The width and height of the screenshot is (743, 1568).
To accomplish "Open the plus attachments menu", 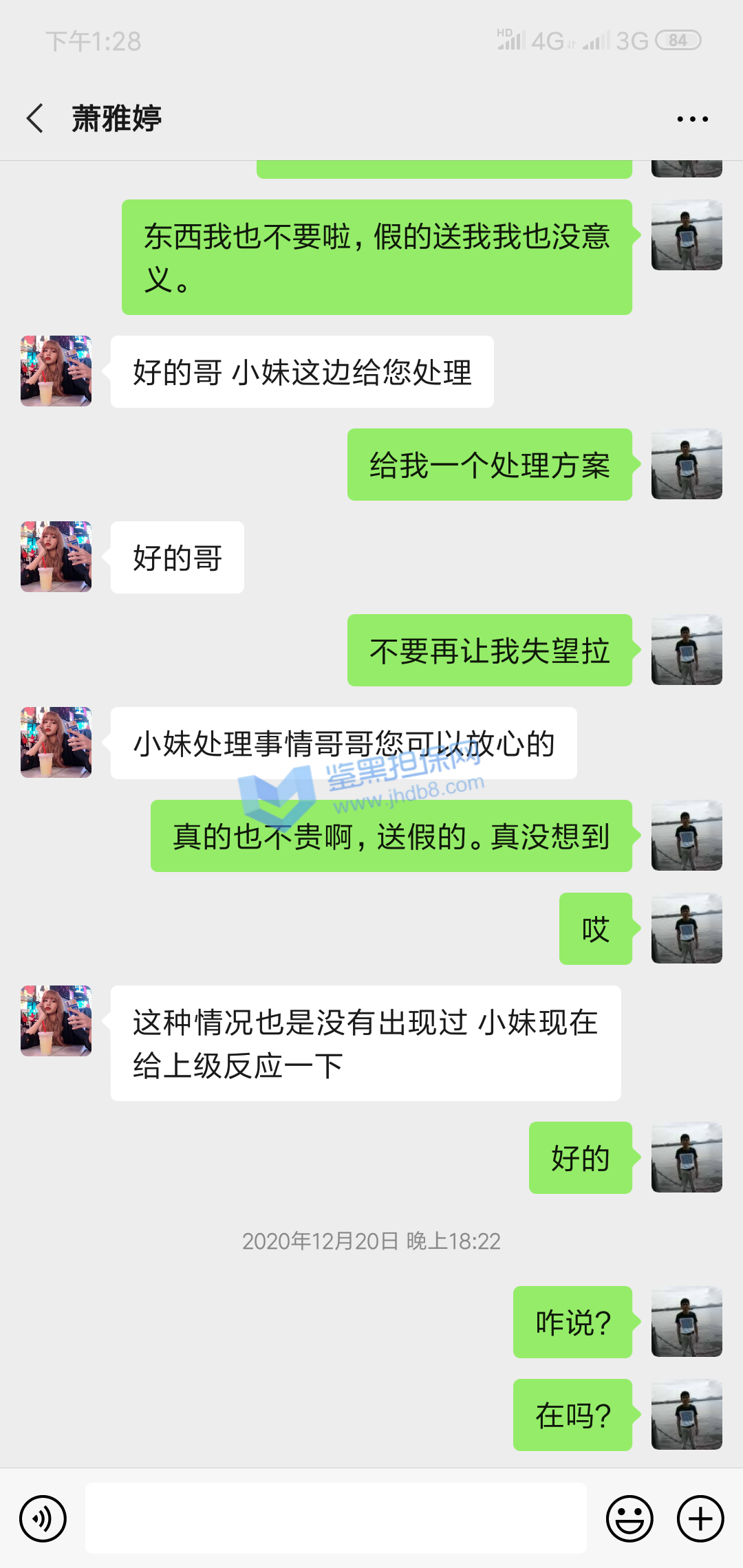I will click(x=700, y=1518).
